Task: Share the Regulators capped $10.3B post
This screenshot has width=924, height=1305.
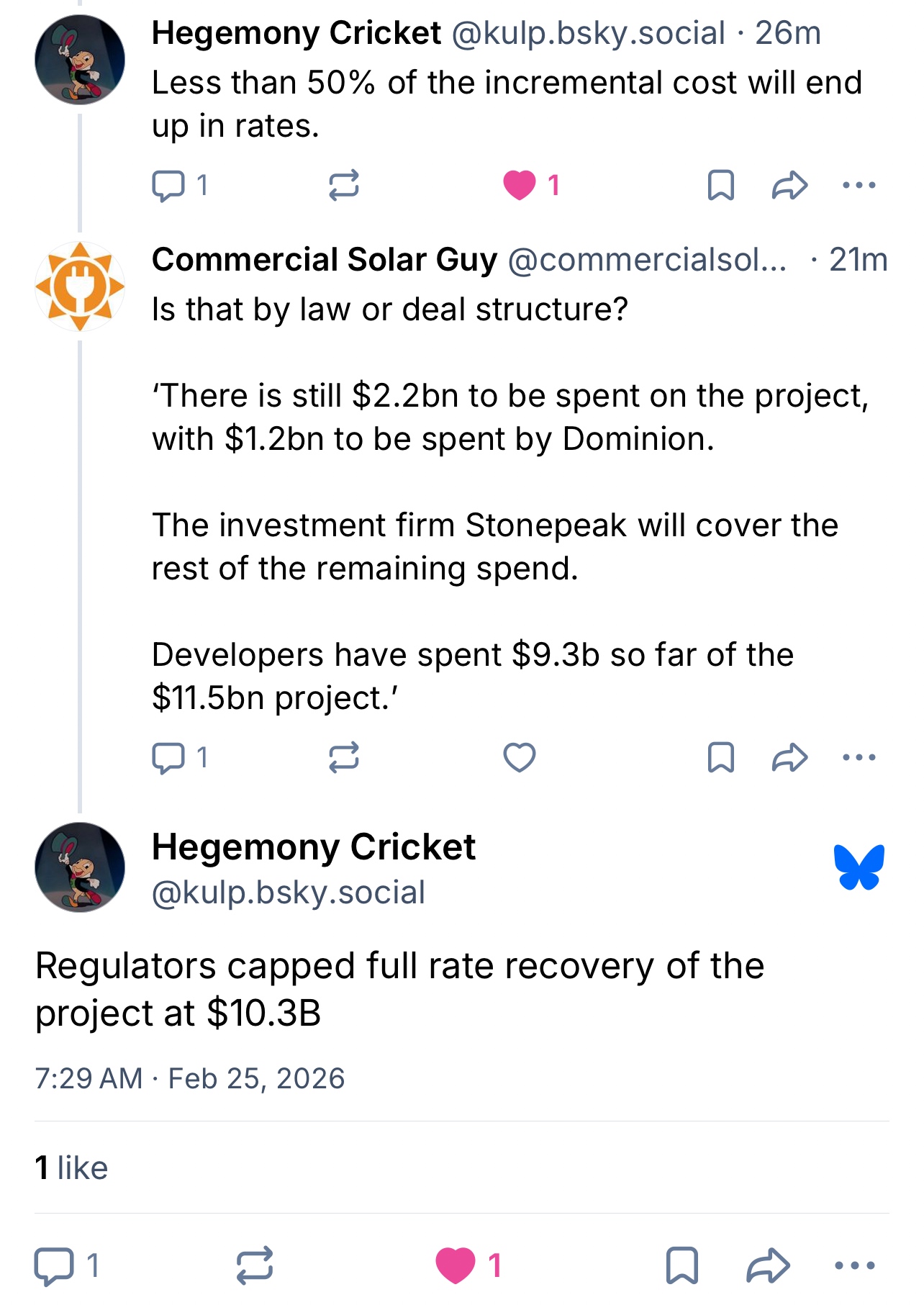Action: pos(768,1265)
